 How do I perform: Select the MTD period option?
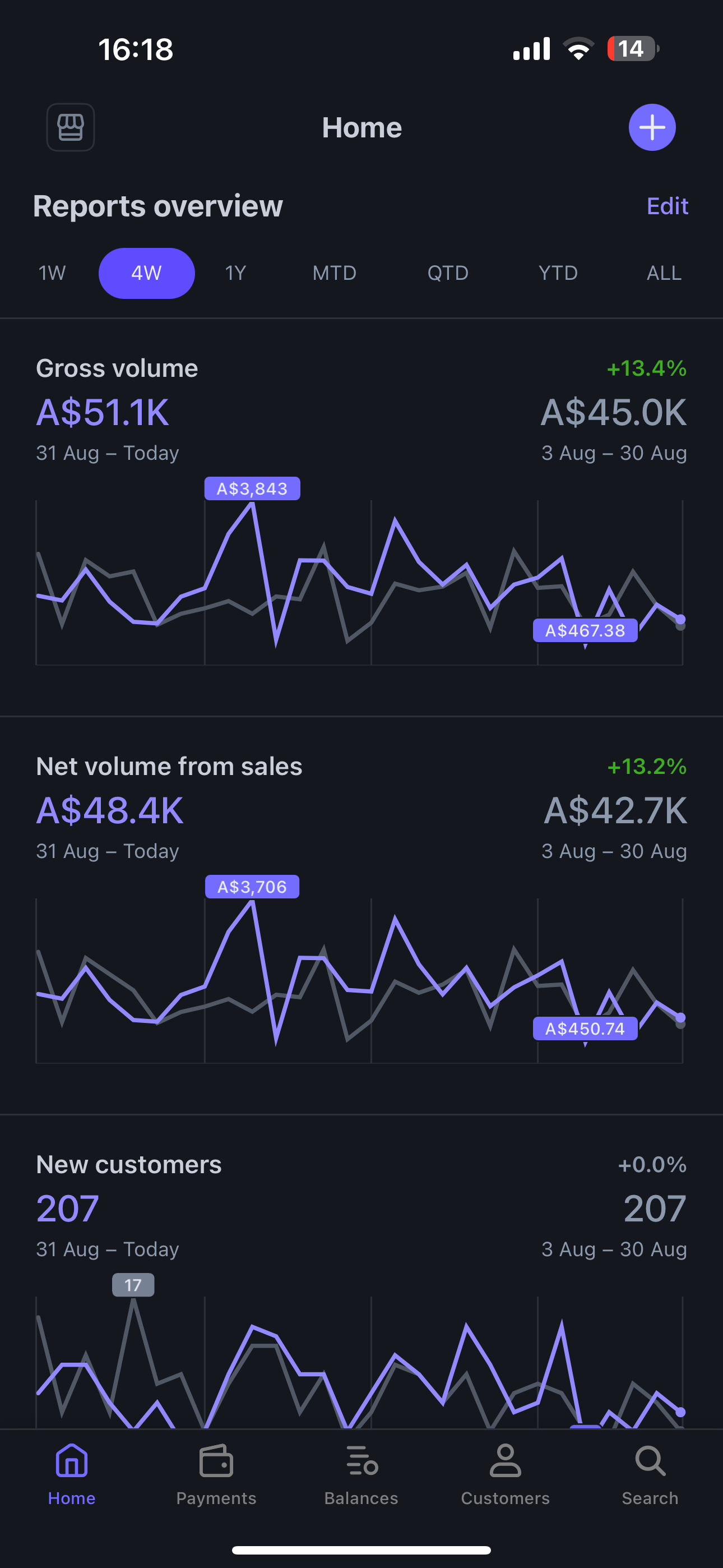click(334, 273)
